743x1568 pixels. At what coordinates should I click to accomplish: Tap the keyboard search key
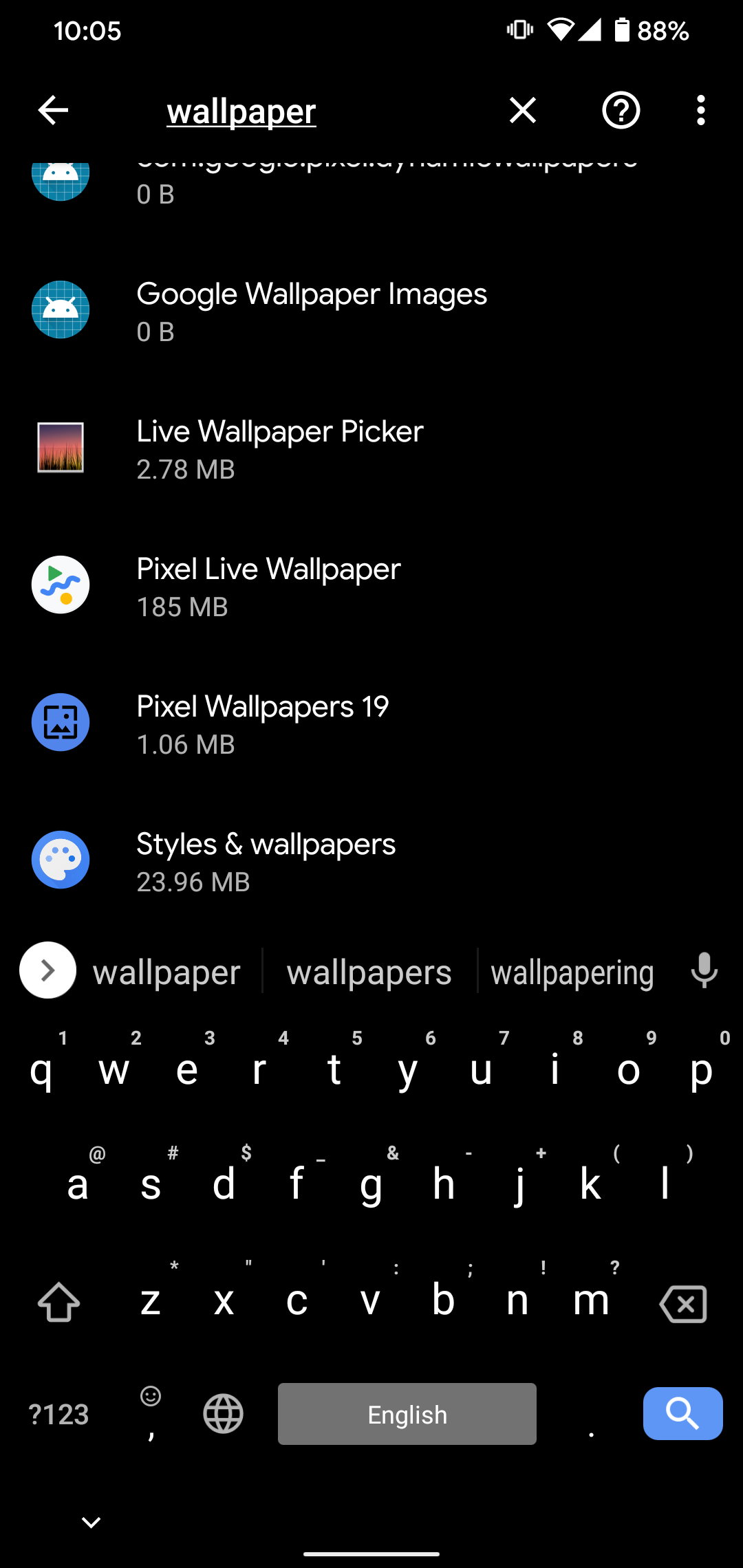[682, 1414]
